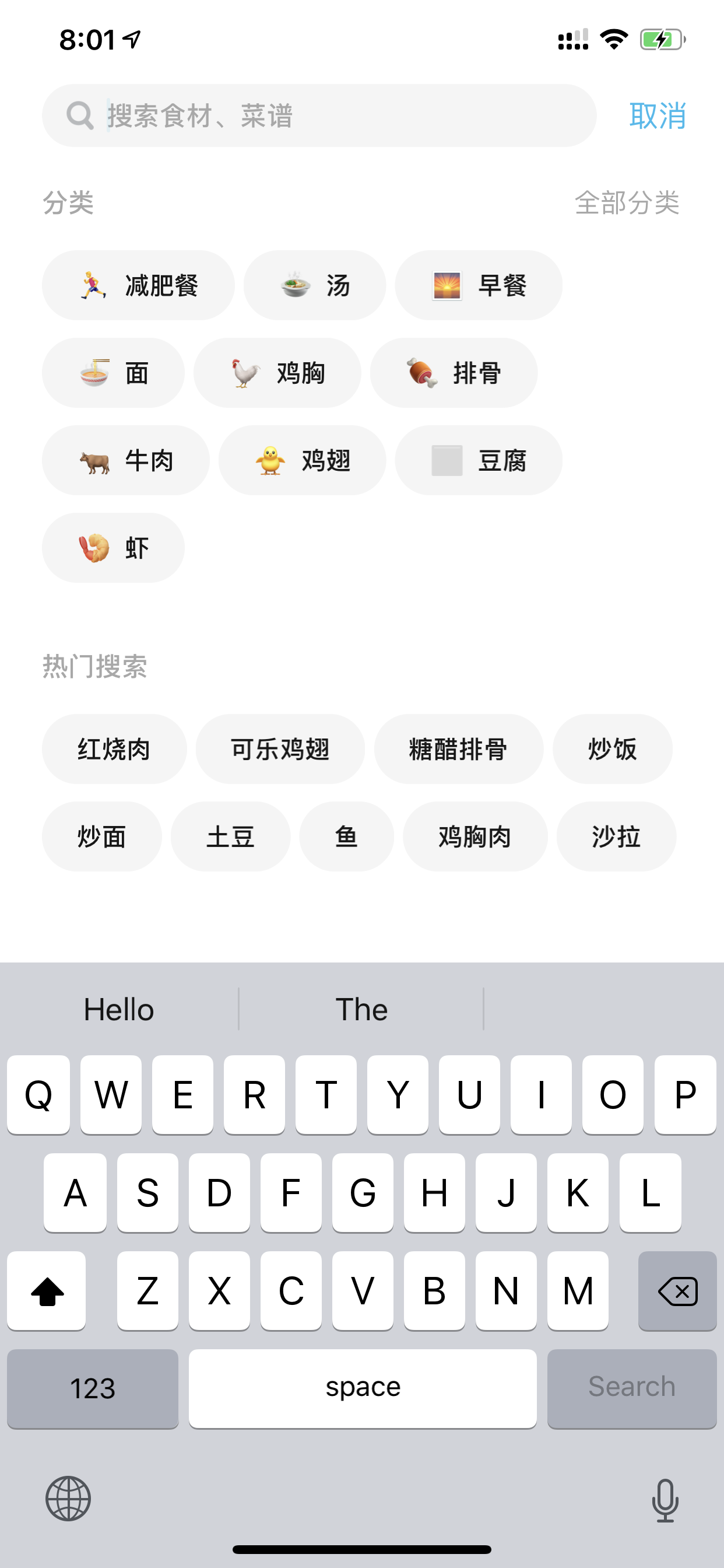724x1568 pixels.
Task: Choose the 汤 category chip
Action: click(315, 285)
